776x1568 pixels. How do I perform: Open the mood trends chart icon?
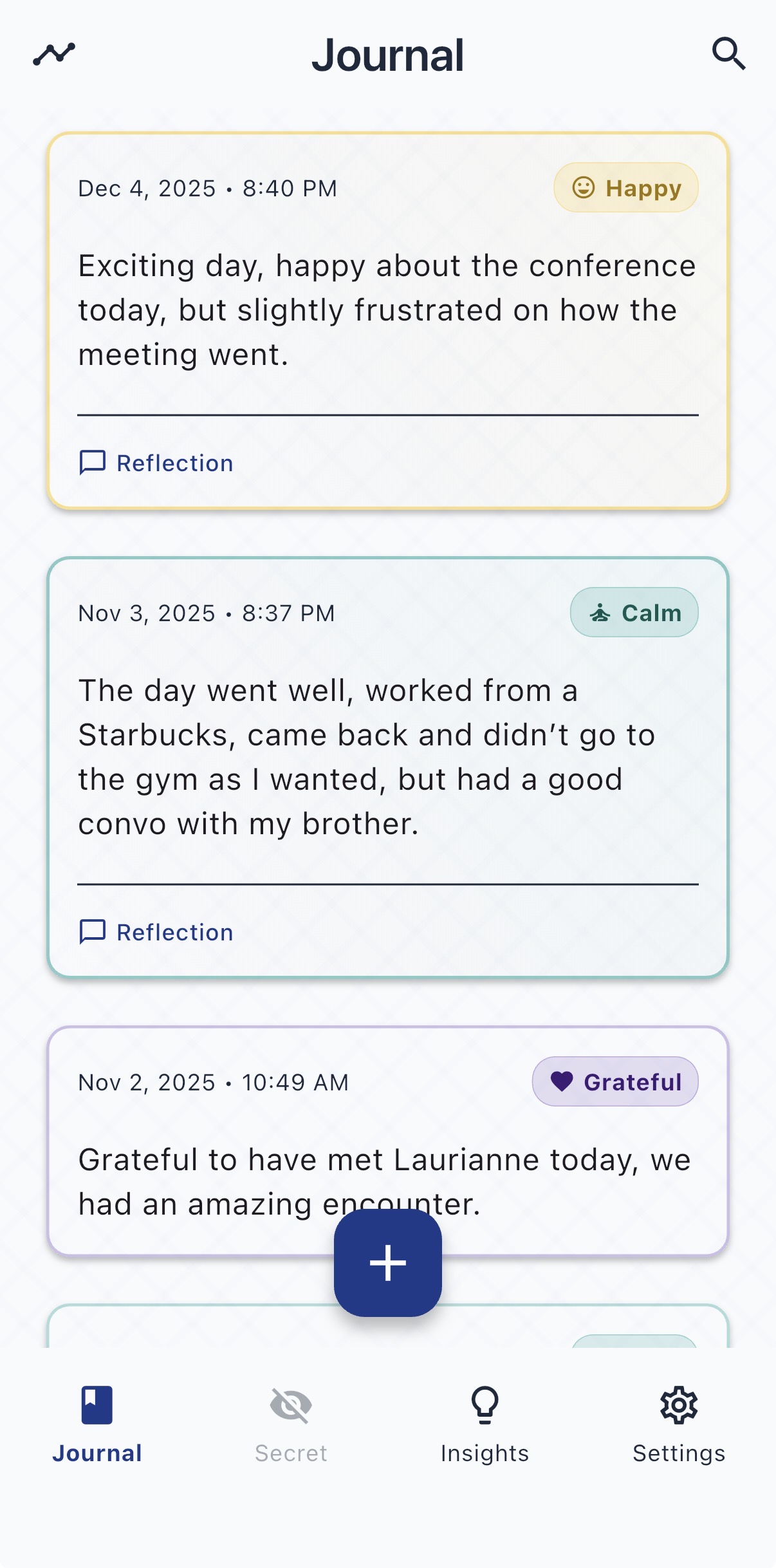pos(54,54)
